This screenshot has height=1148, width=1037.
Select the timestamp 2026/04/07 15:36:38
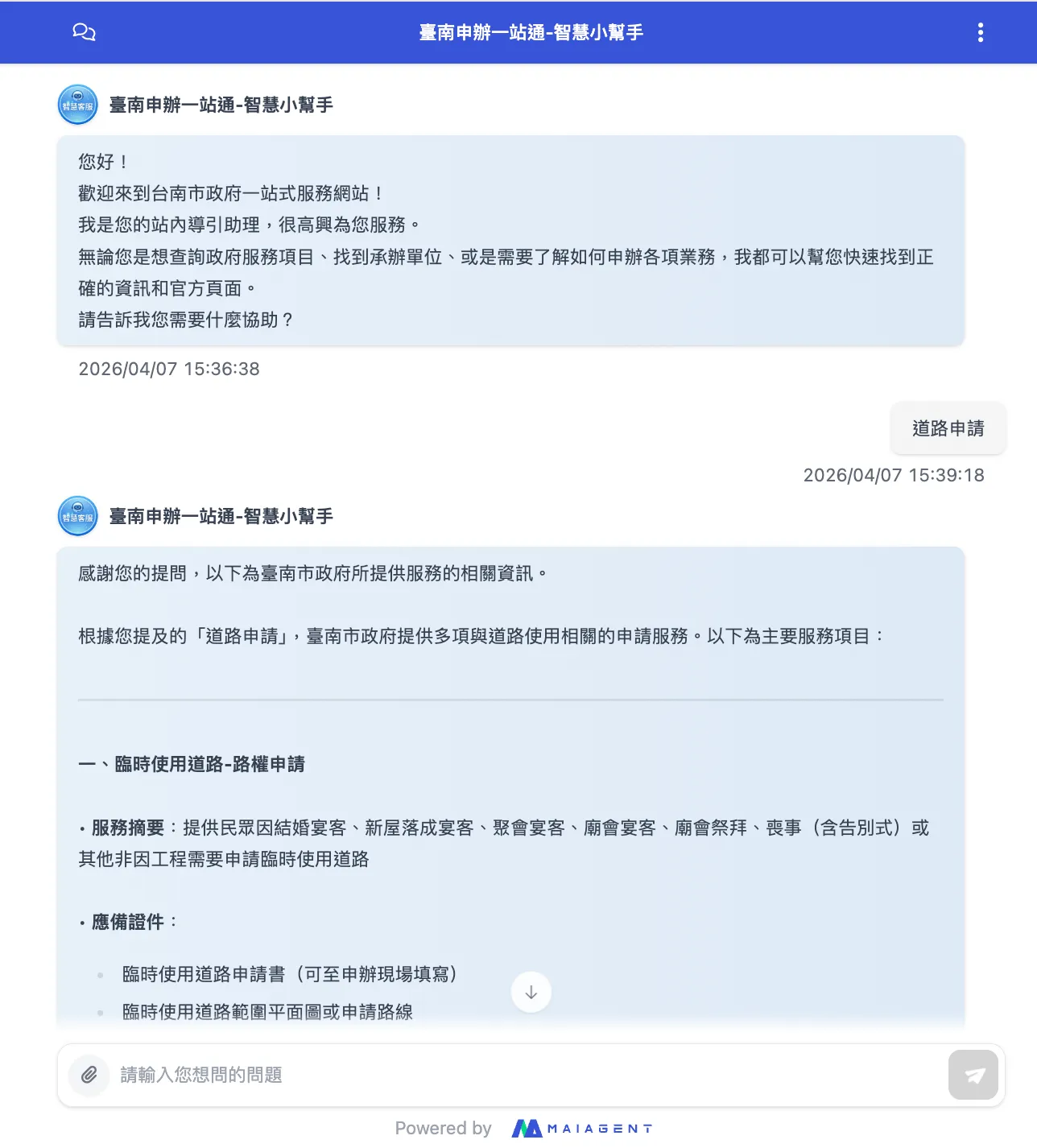tap(168, 369)
